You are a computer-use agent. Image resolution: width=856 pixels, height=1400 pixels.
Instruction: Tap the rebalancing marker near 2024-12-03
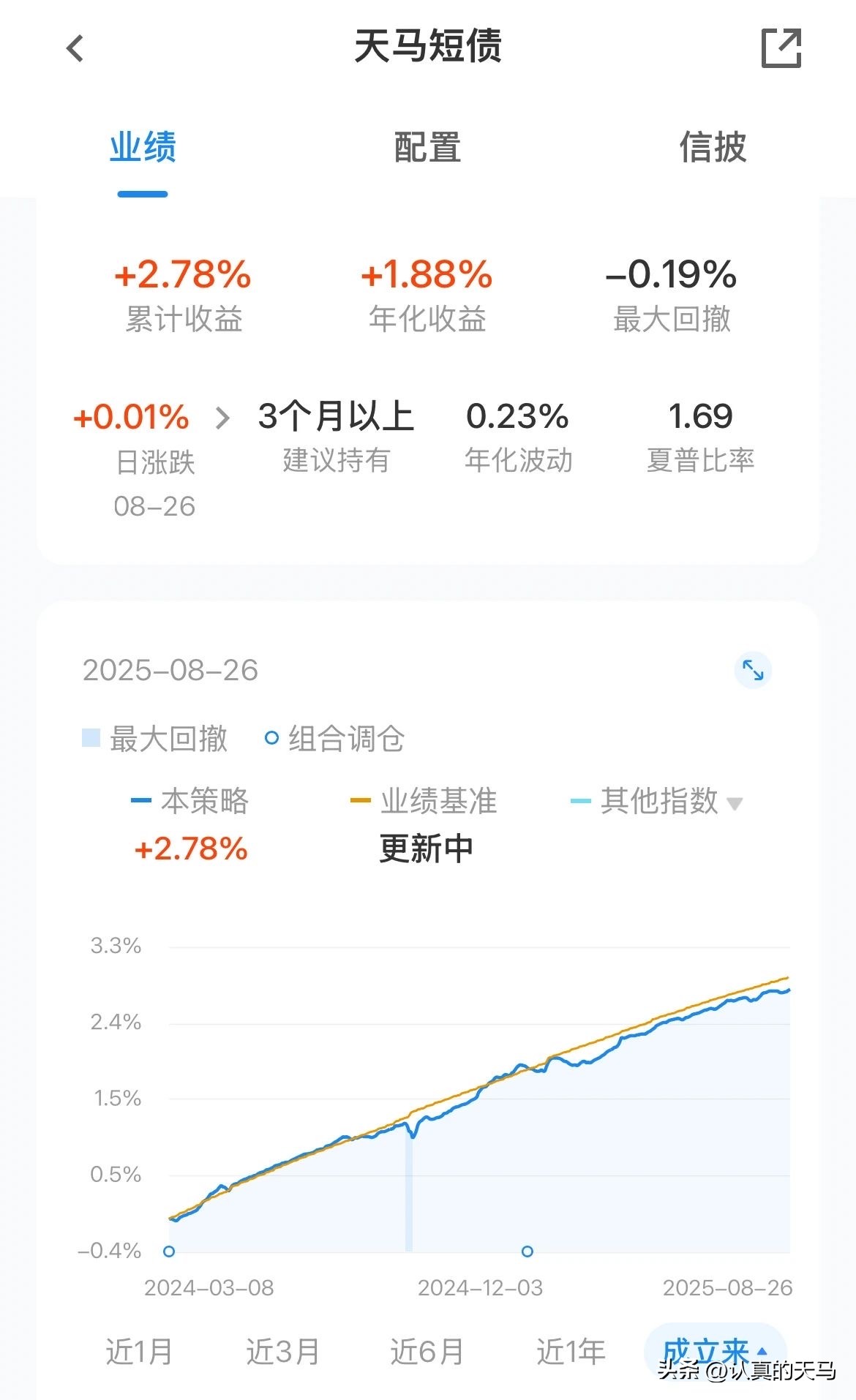(x=527, y=1252)
